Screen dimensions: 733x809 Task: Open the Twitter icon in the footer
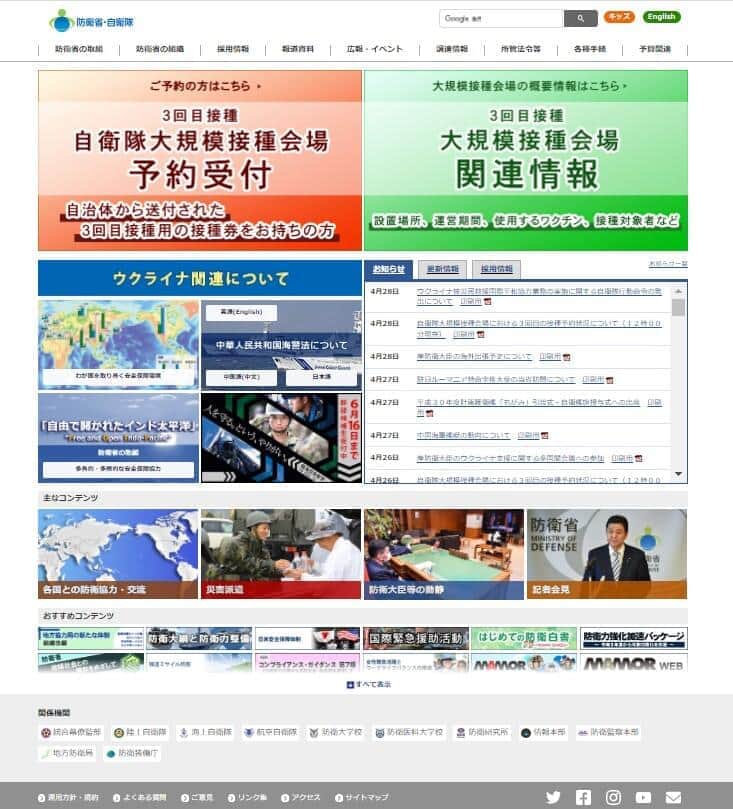553,797
